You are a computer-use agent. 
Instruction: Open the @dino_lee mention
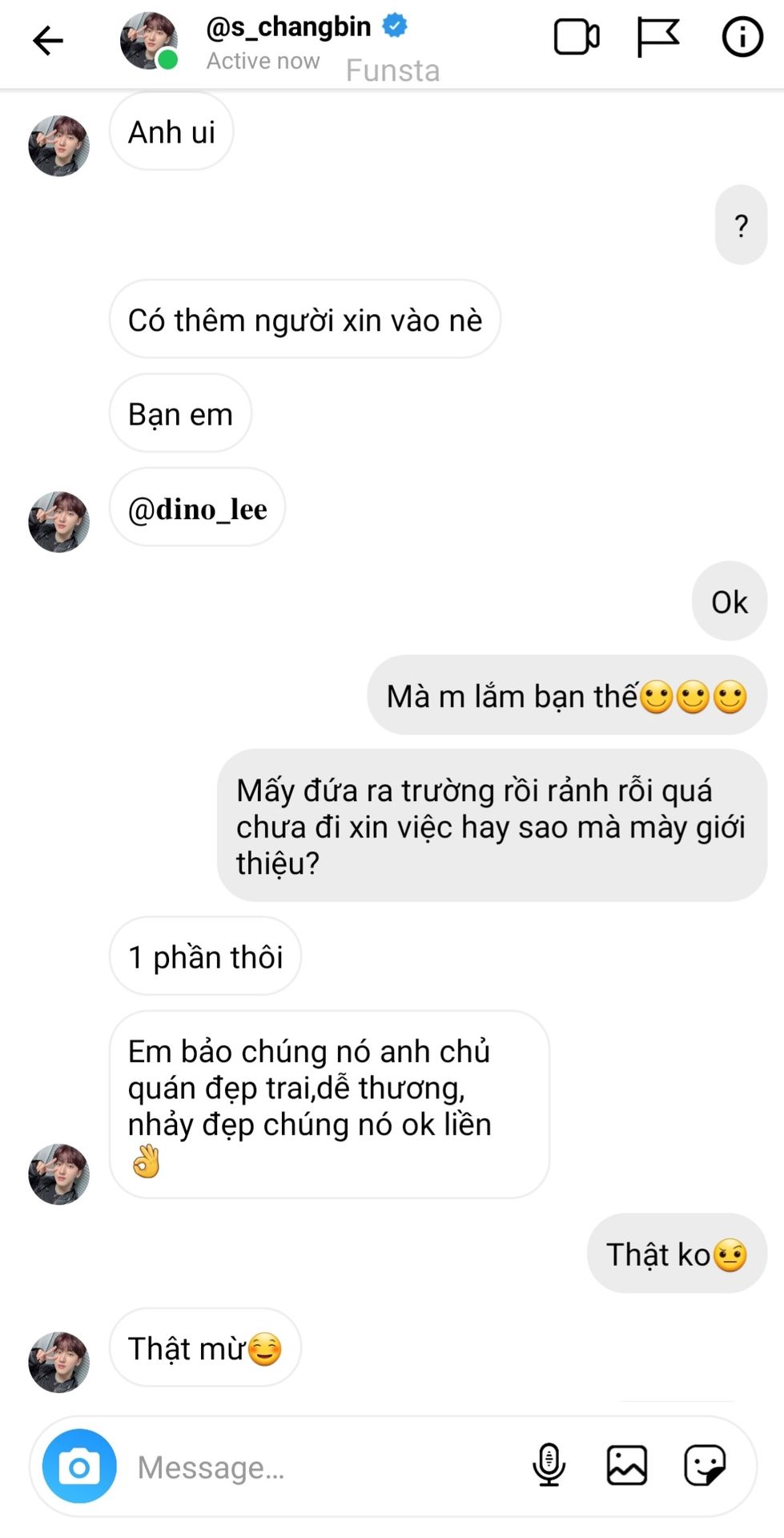[x=197, y=508]
